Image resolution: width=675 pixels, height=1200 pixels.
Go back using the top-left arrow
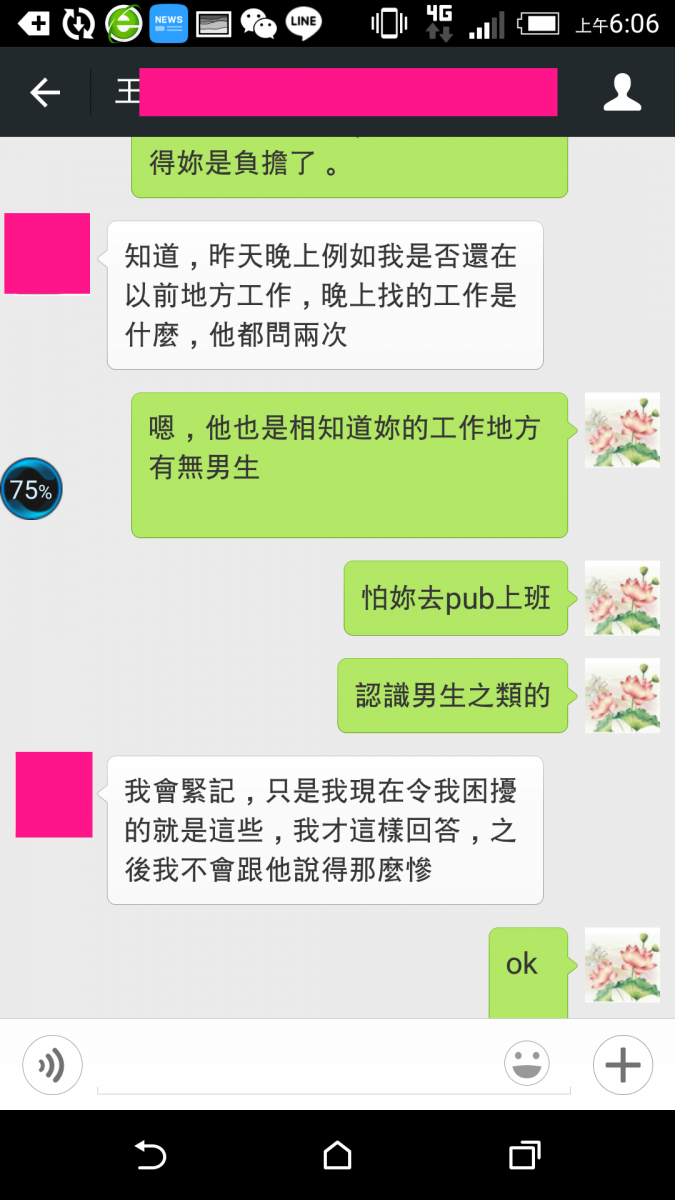point(45,93)
